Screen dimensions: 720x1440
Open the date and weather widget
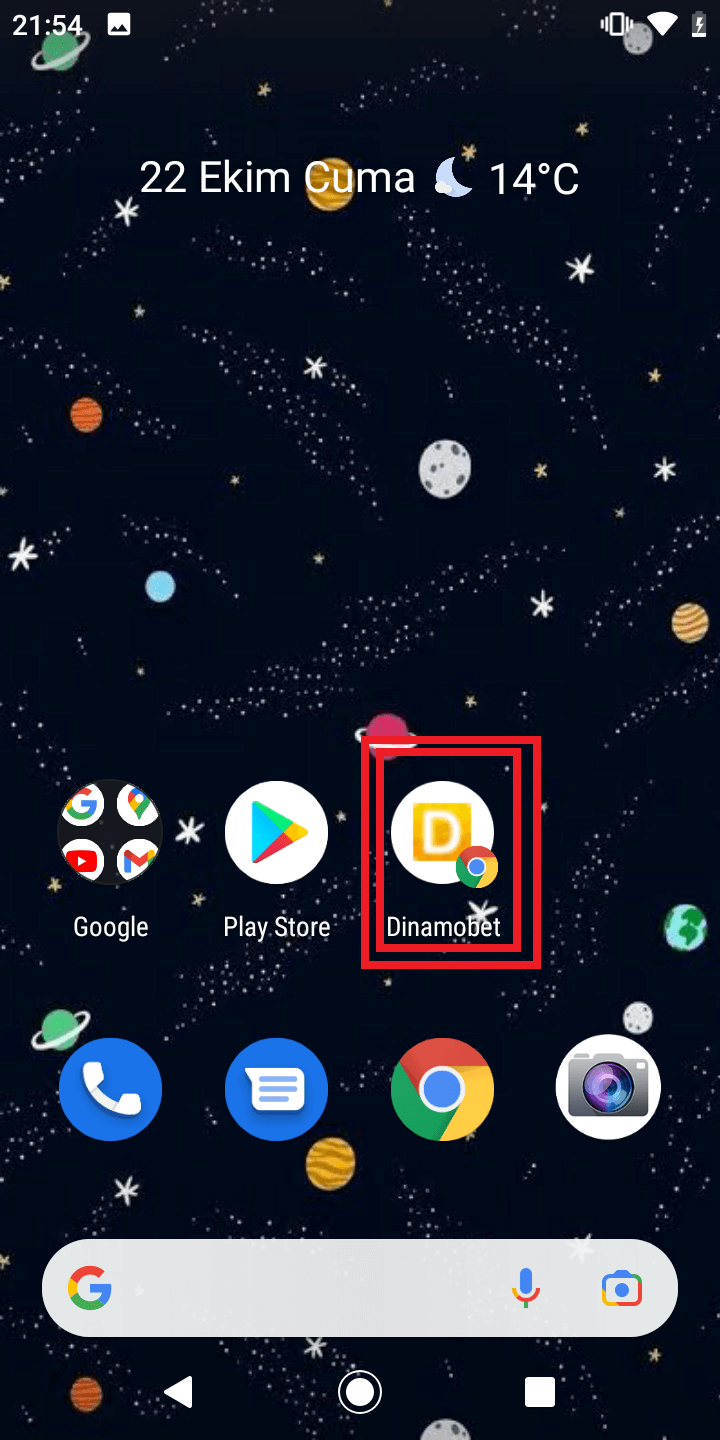click(x=359, y=179)
